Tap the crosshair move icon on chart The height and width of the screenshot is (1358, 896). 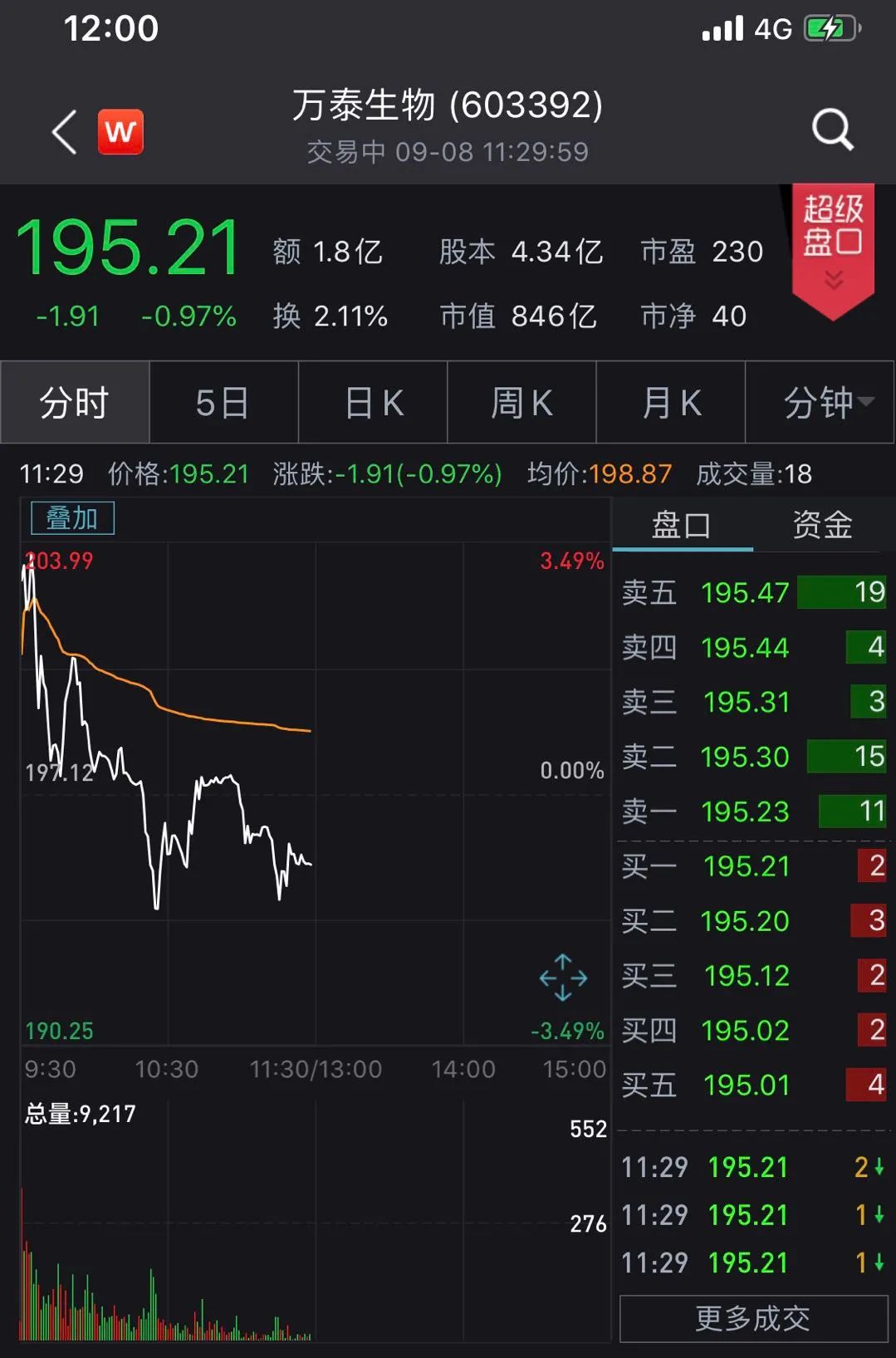(563, 978)
